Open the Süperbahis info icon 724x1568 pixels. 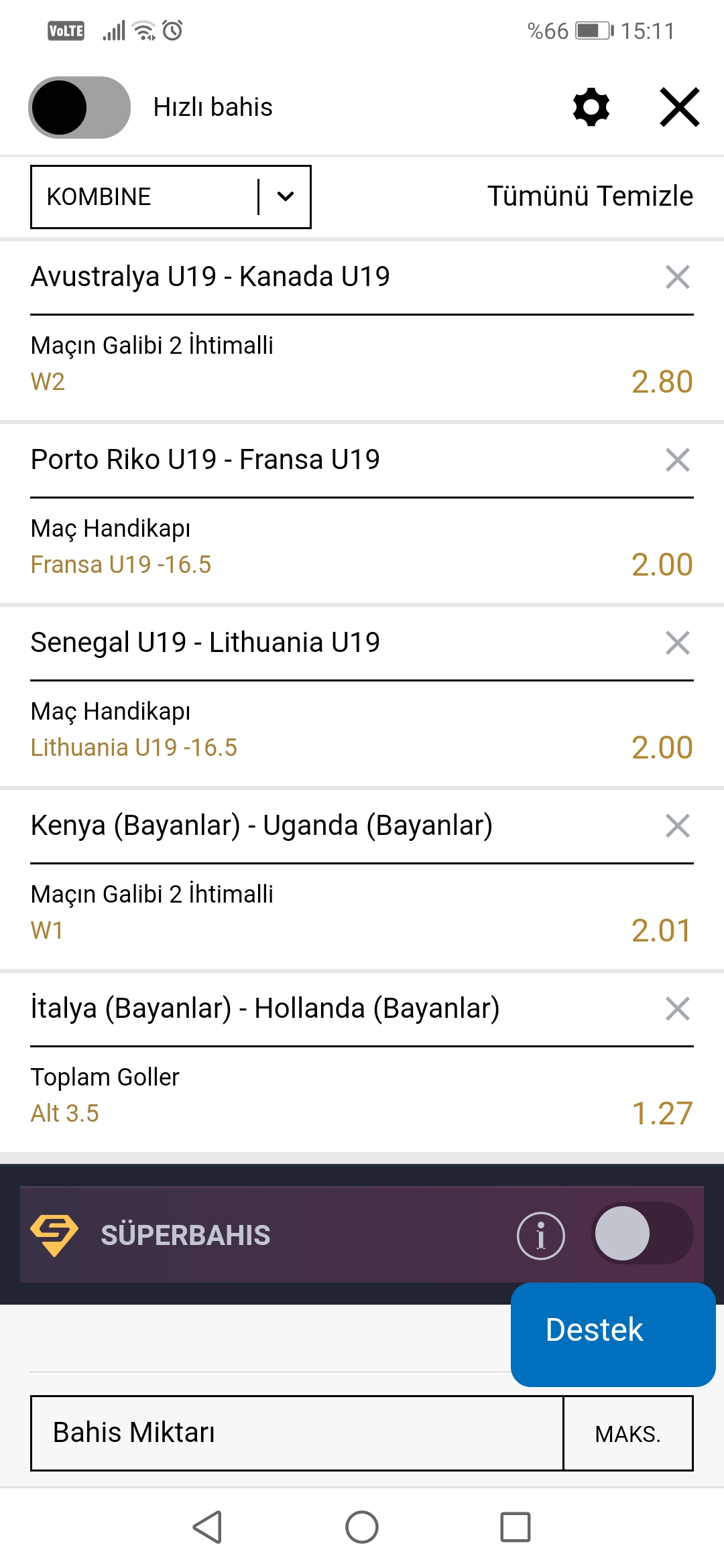point(541,1236)
